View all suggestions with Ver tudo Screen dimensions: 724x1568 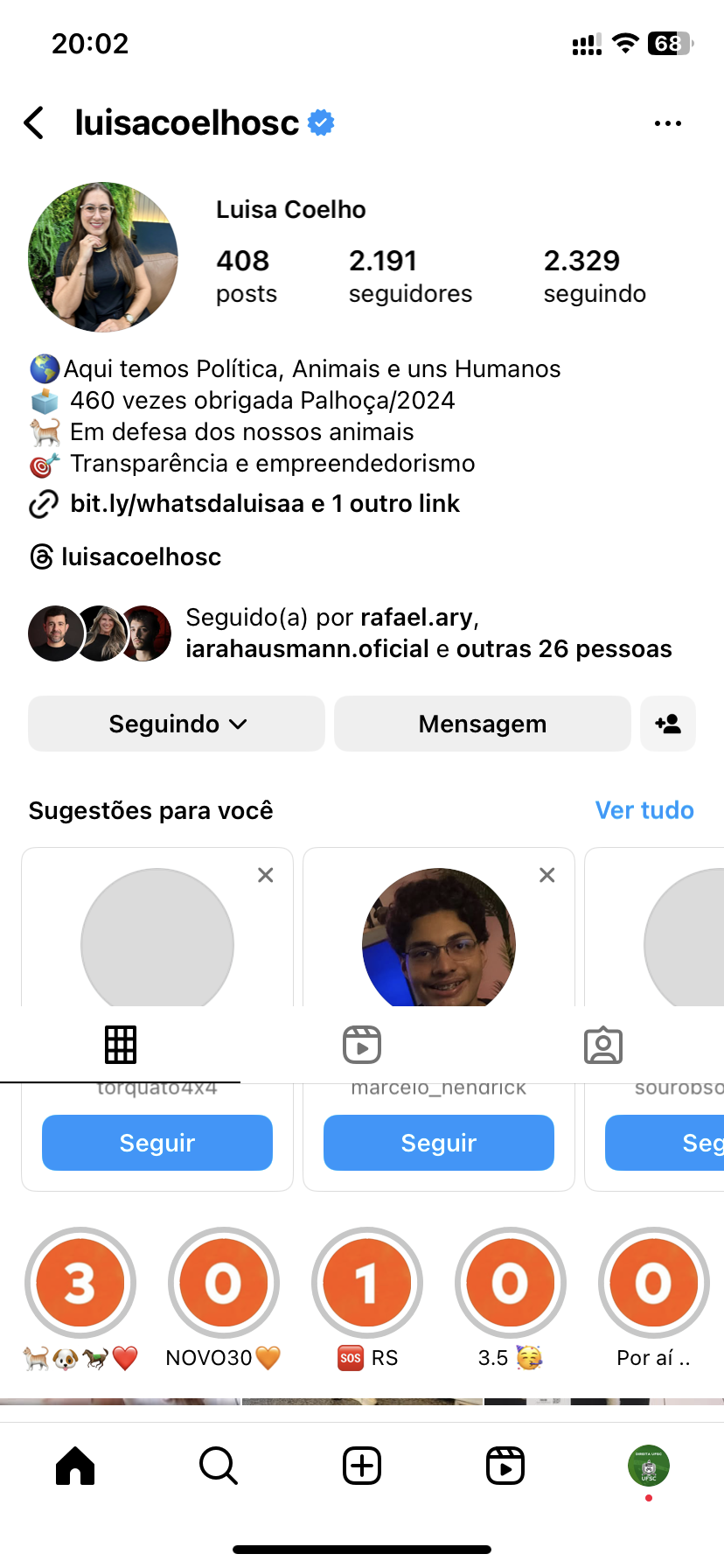[x=644, y=810]
